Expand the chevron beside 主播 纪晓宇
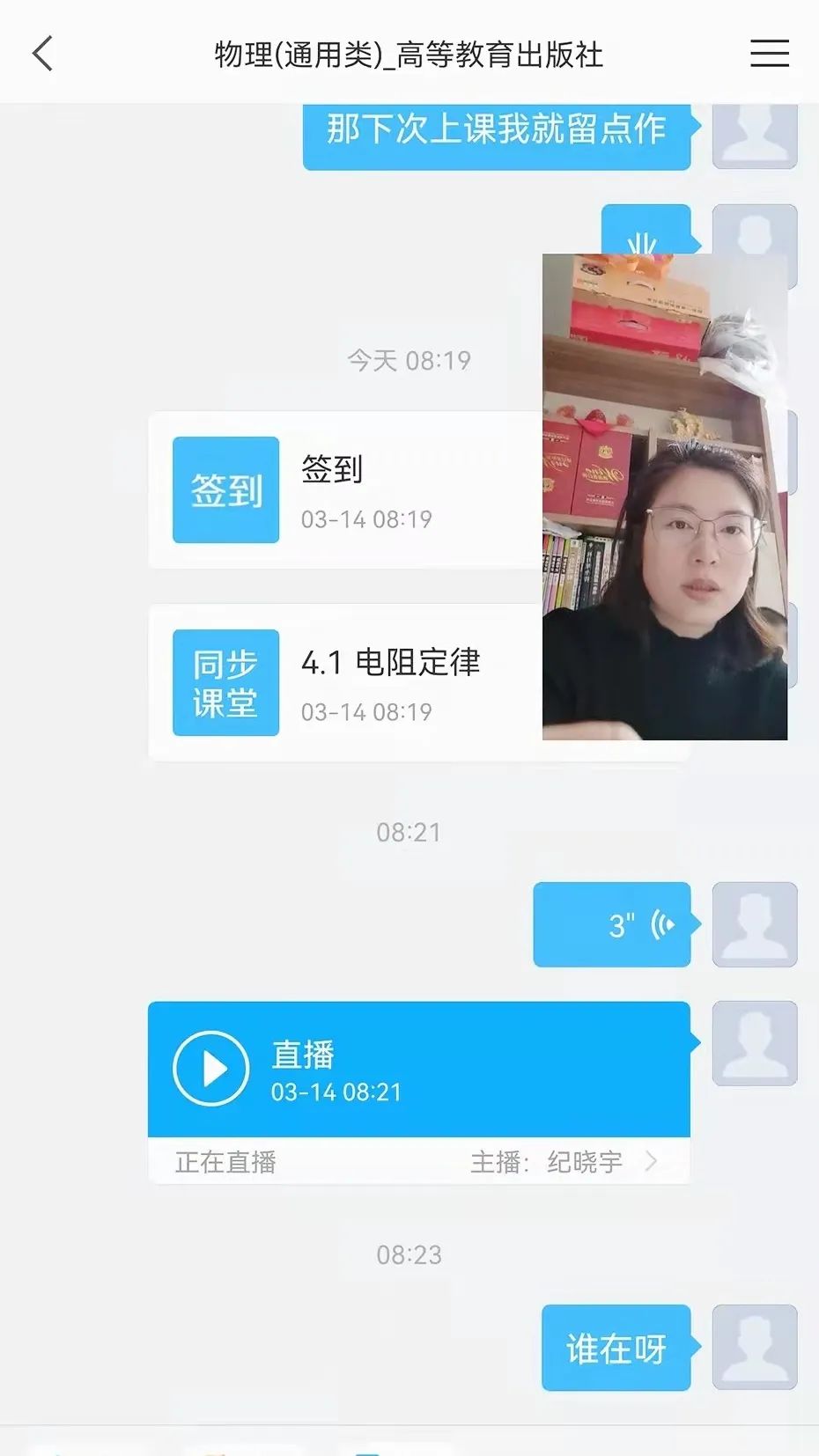Image resolution: width=819 pixels, height=1456 pixels. (x=651, y=1162)
